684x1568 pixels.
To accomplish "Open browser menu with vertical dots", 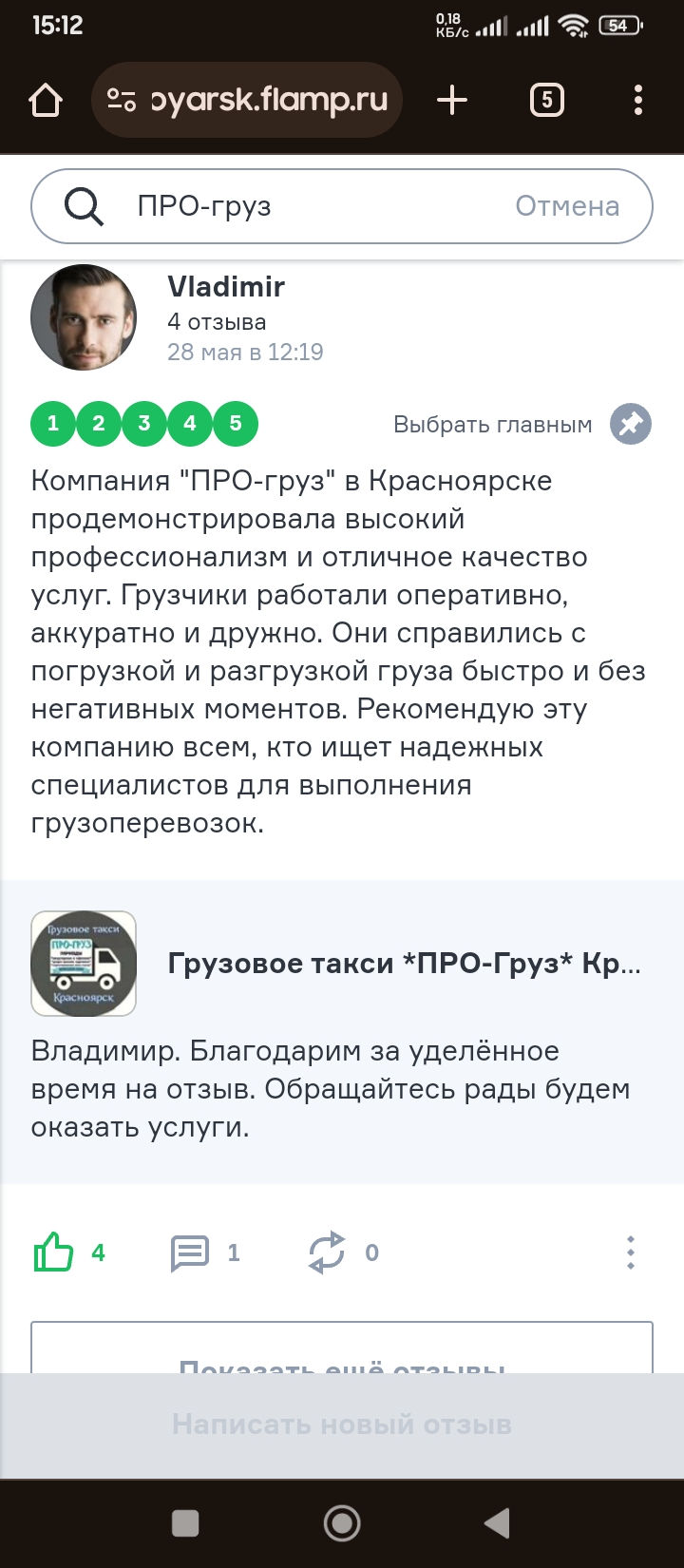I will click(x=637, y=99).
